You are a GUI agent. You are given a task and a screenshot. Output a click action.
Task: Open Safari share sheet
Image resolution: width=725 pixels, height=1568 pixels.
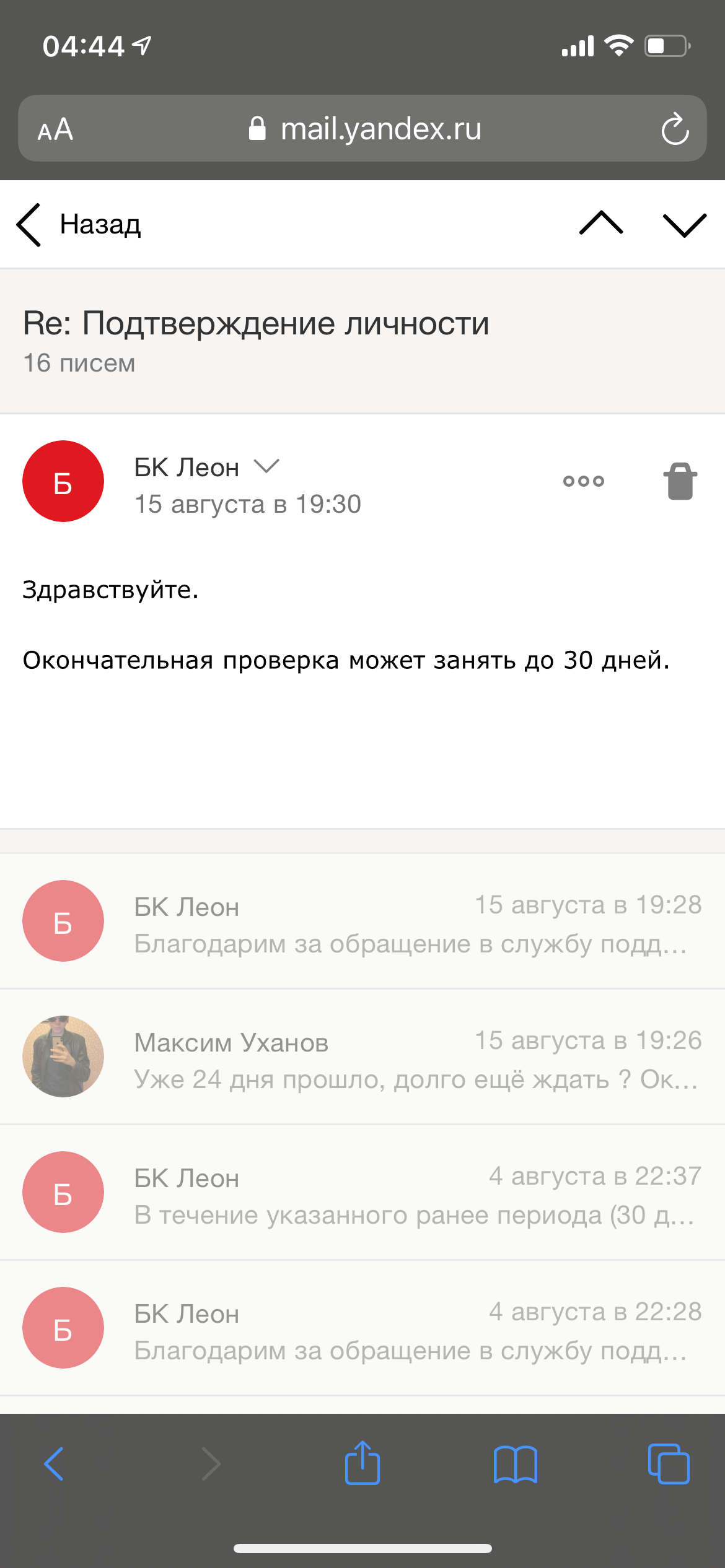tap(362, 1464)
